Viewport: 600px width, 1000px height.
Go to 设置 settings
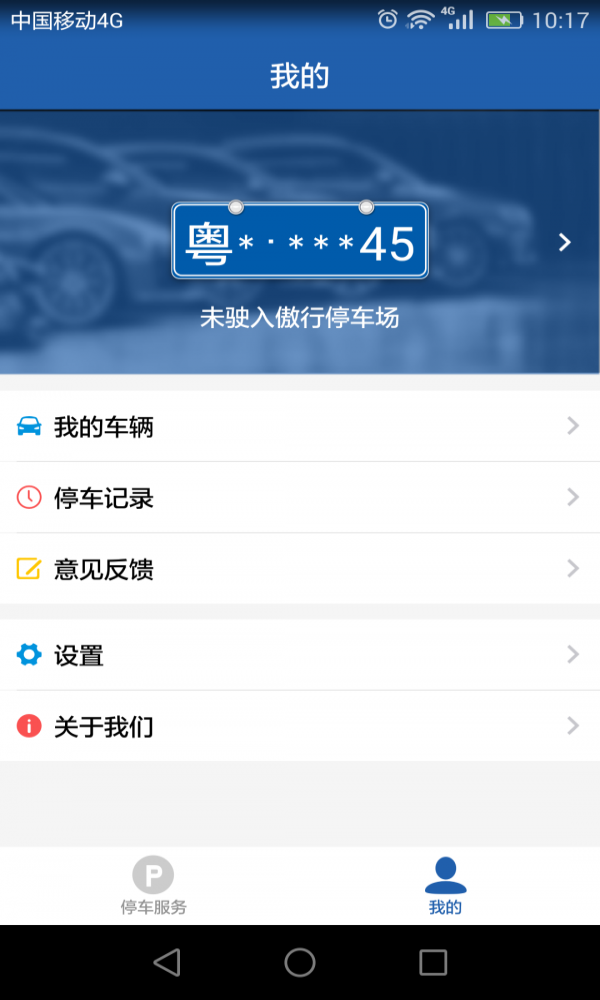(x=300, y=655)
